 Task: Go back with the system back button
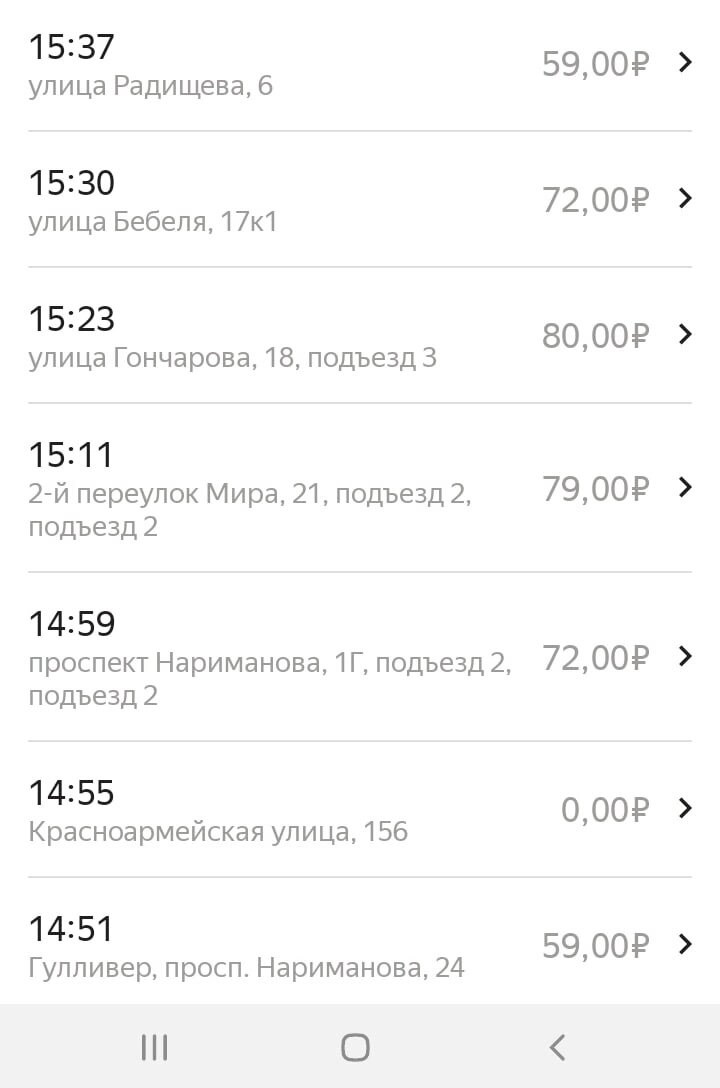(x=558, y=1047)
